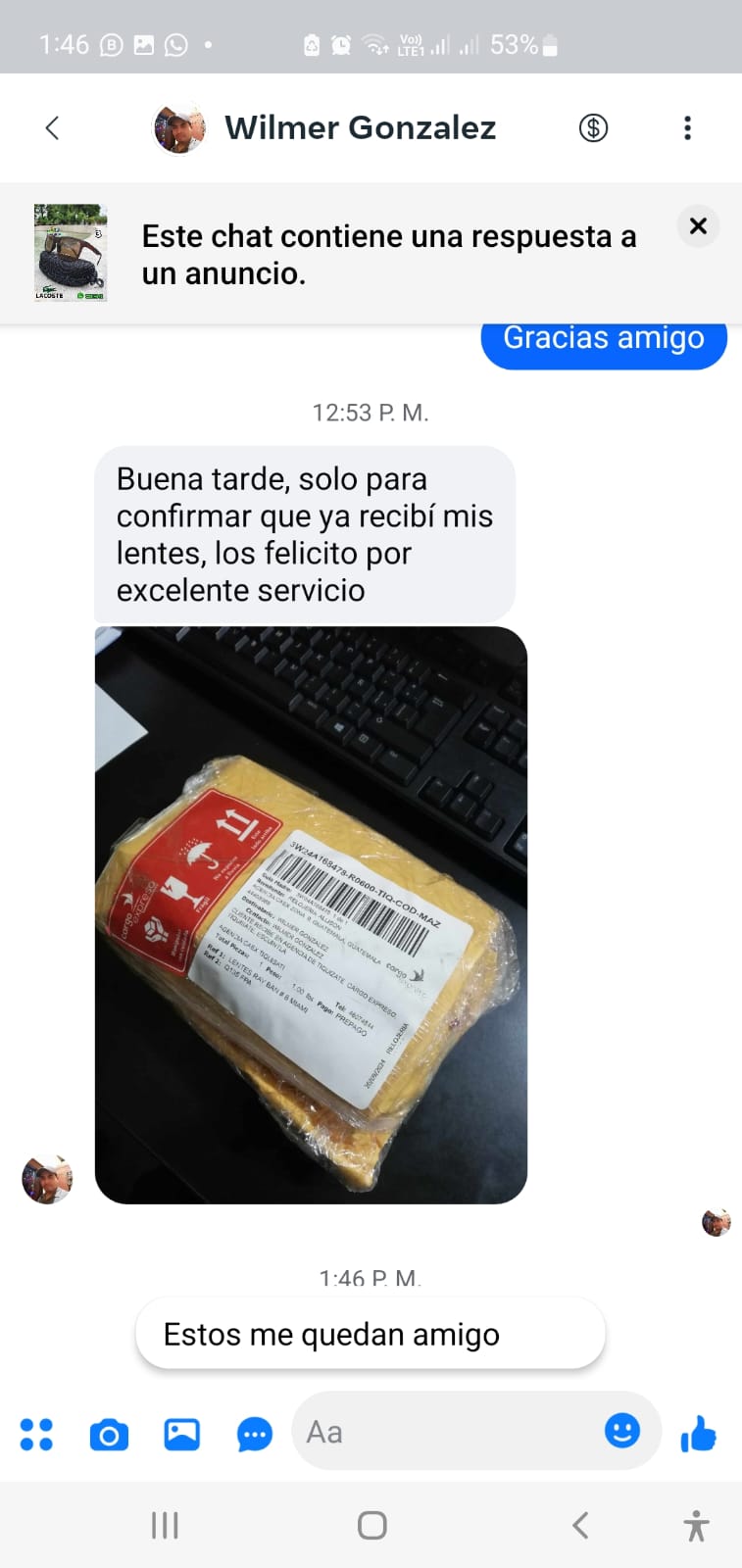This screenshot has width=742, height=1568.
Task: Open gallery to attach a picture
Action: click(181, 1434)
